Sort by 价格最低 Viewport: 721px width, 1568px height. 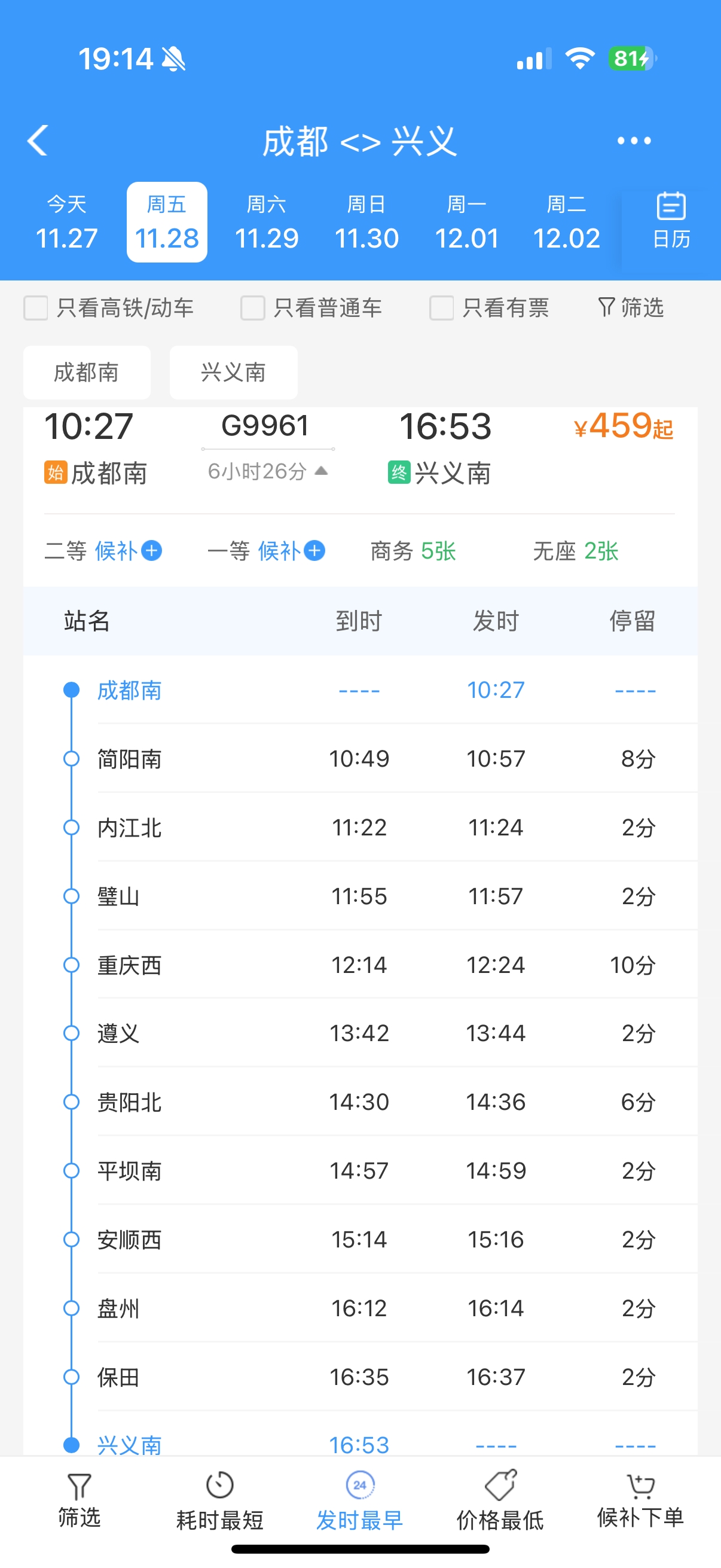500,1501
